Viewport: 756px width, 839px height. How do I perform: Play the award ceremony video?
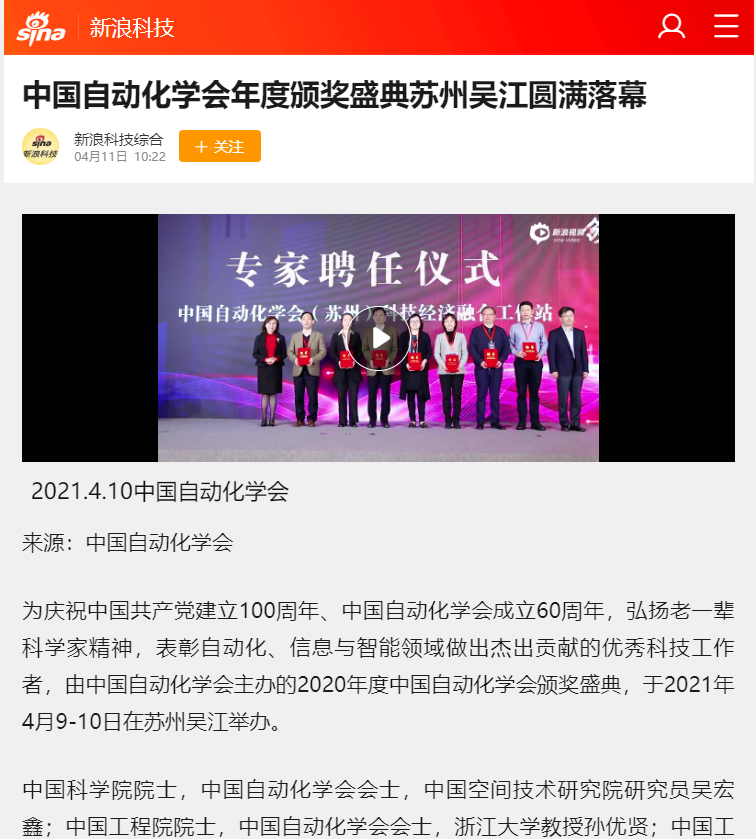(x=379, y=338)
